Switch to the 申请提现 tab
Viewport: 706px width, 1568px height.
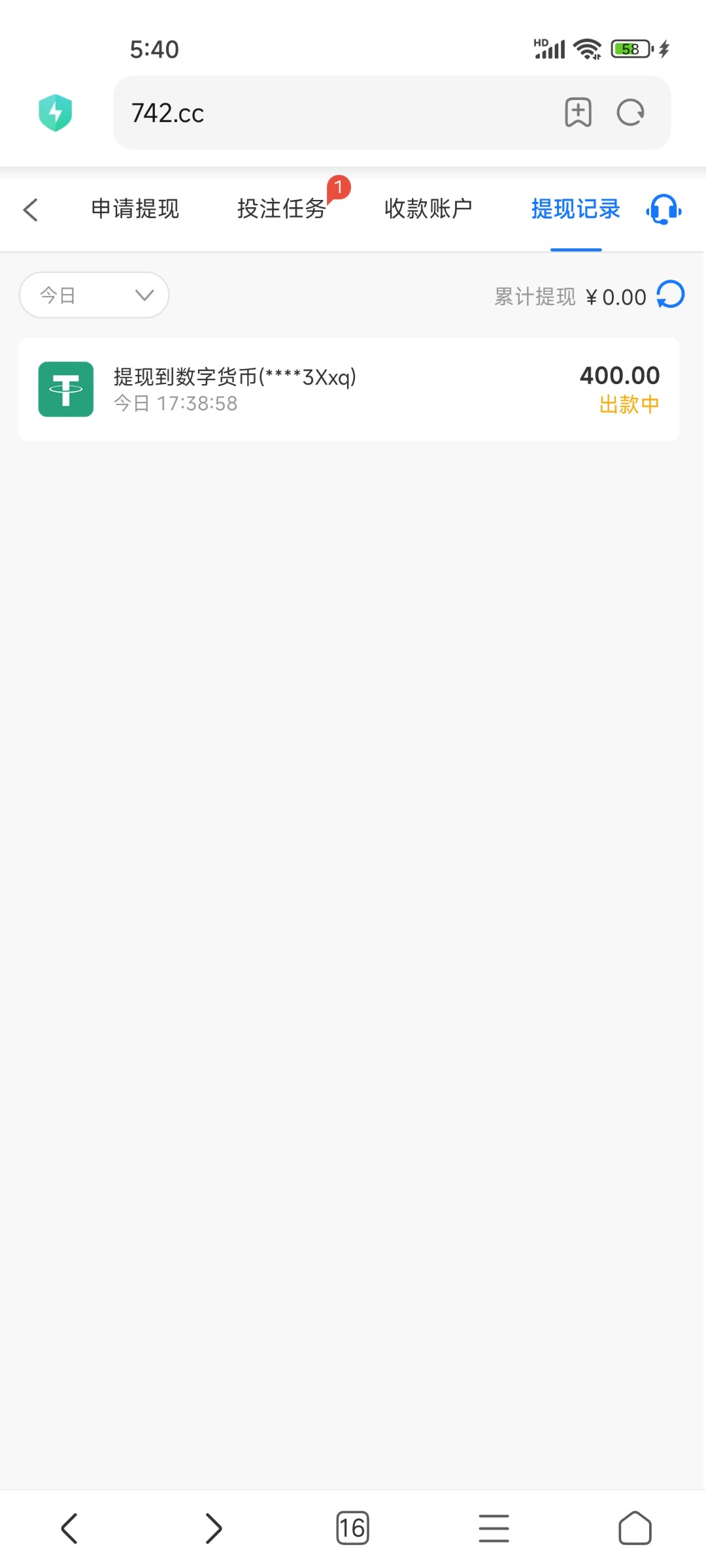point(135,209)
